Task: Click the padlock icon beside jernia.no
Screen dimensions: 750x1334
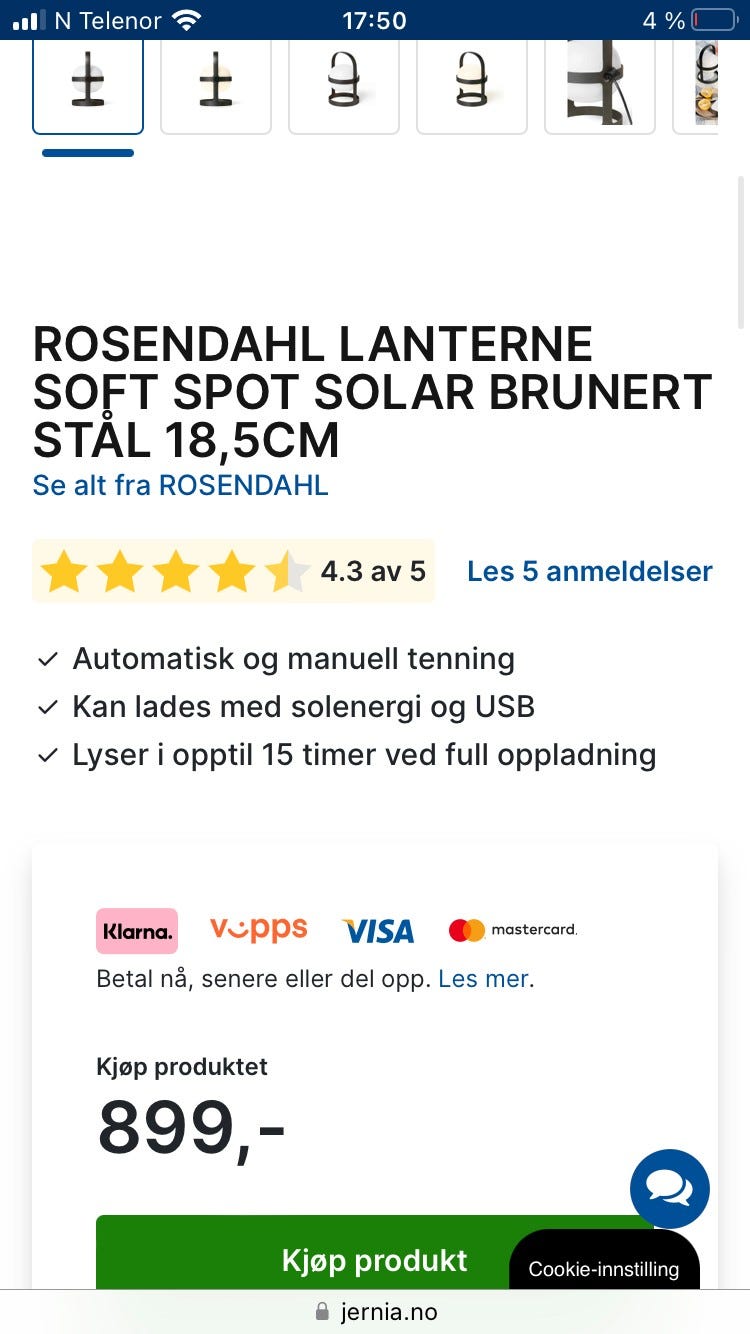Action: point(322,1311)
